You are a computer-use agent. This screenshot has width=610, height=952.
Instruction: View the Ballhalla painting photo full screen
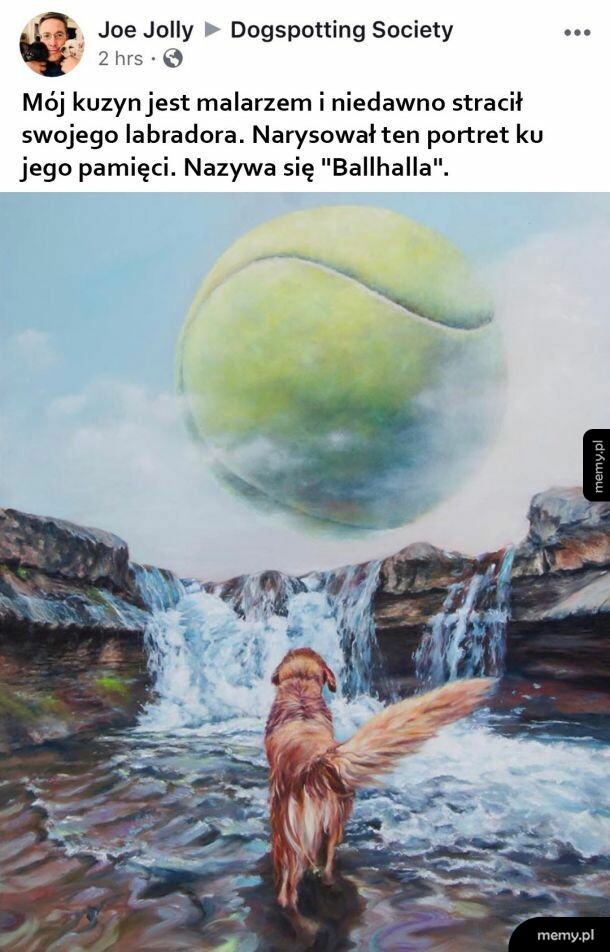coord(305,572)
